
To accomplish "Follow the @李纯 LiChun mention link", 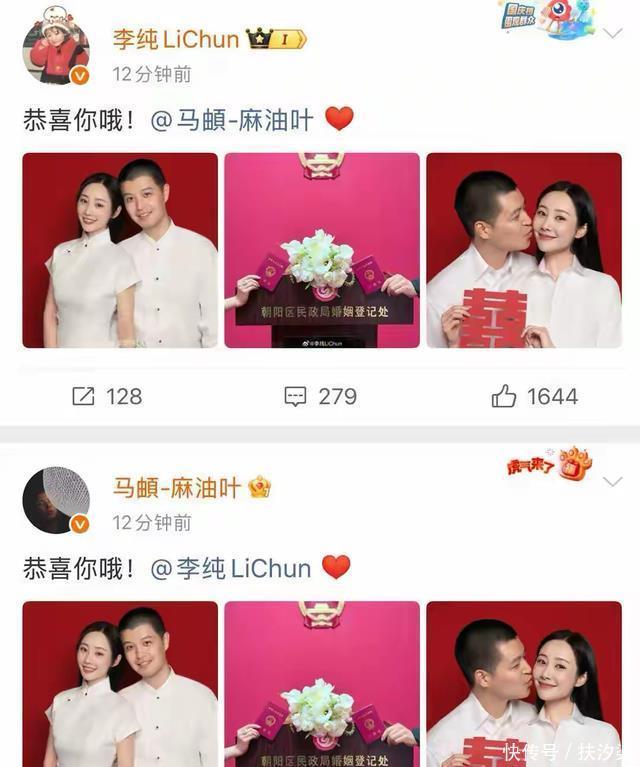I will point(231,569).
